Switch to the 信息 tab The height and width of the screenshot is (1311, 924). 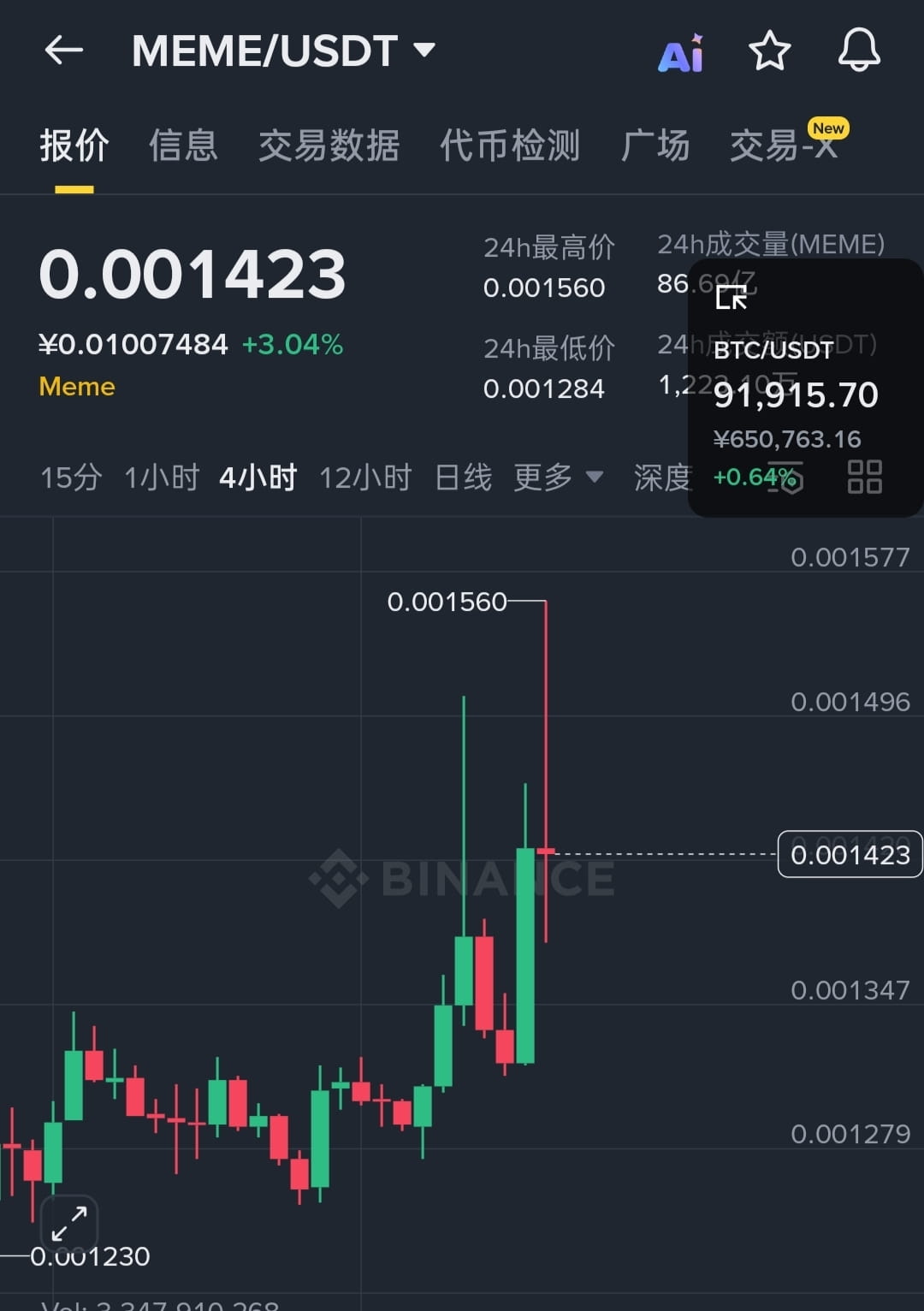coord(183,145)
